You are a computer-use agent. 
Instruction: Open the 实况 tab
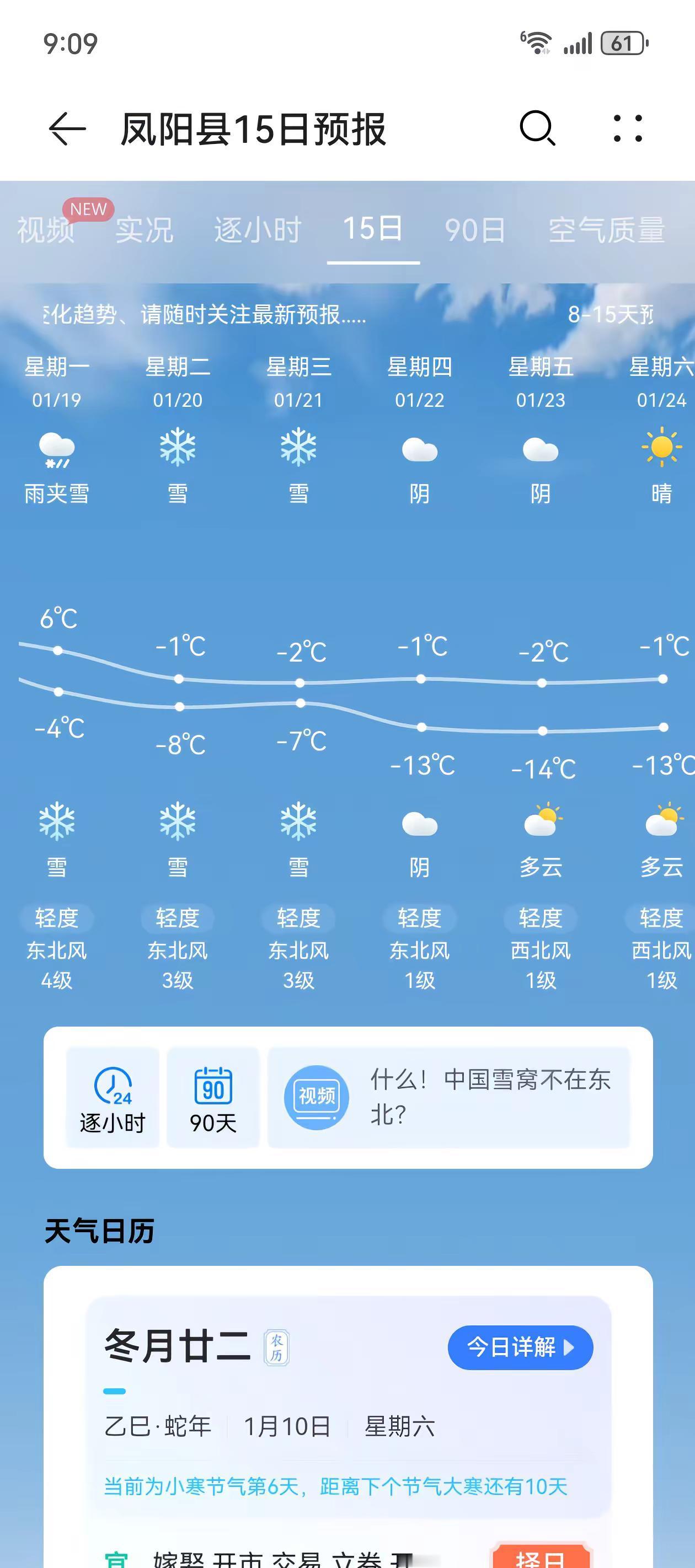[x=143, y=230]
